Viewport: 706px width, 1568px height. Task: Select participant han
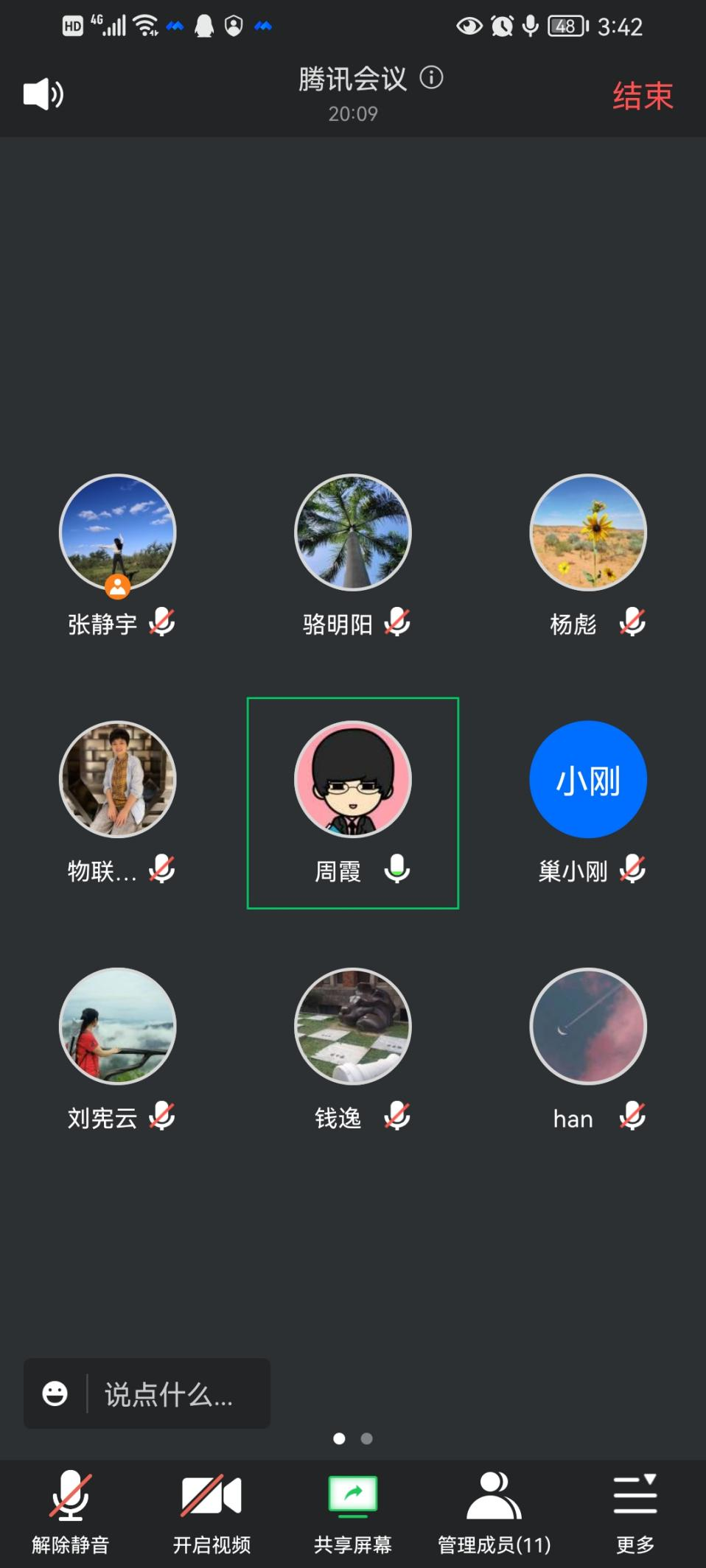[x=588, y=1026]
